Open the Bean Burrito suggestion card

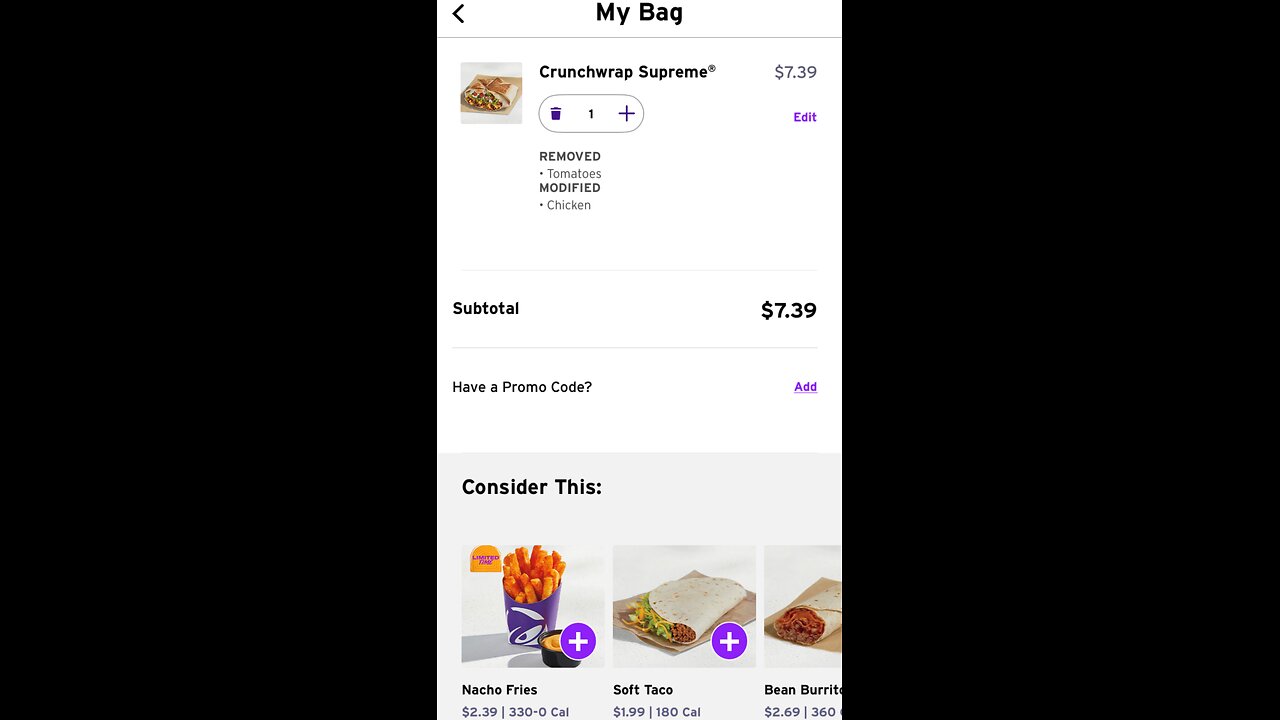click(x=802, y=607)
